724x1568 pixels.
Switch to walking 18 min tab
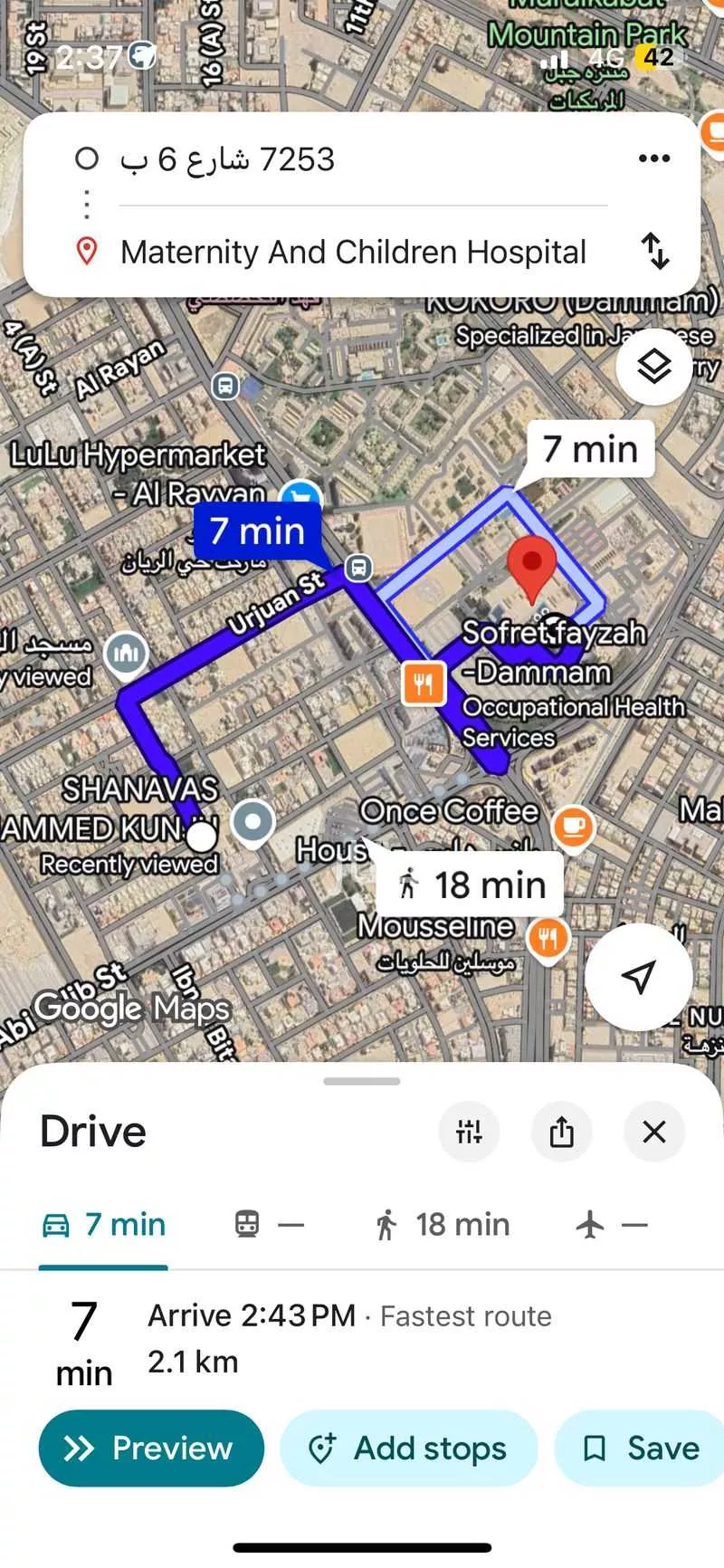(442, 1225)
